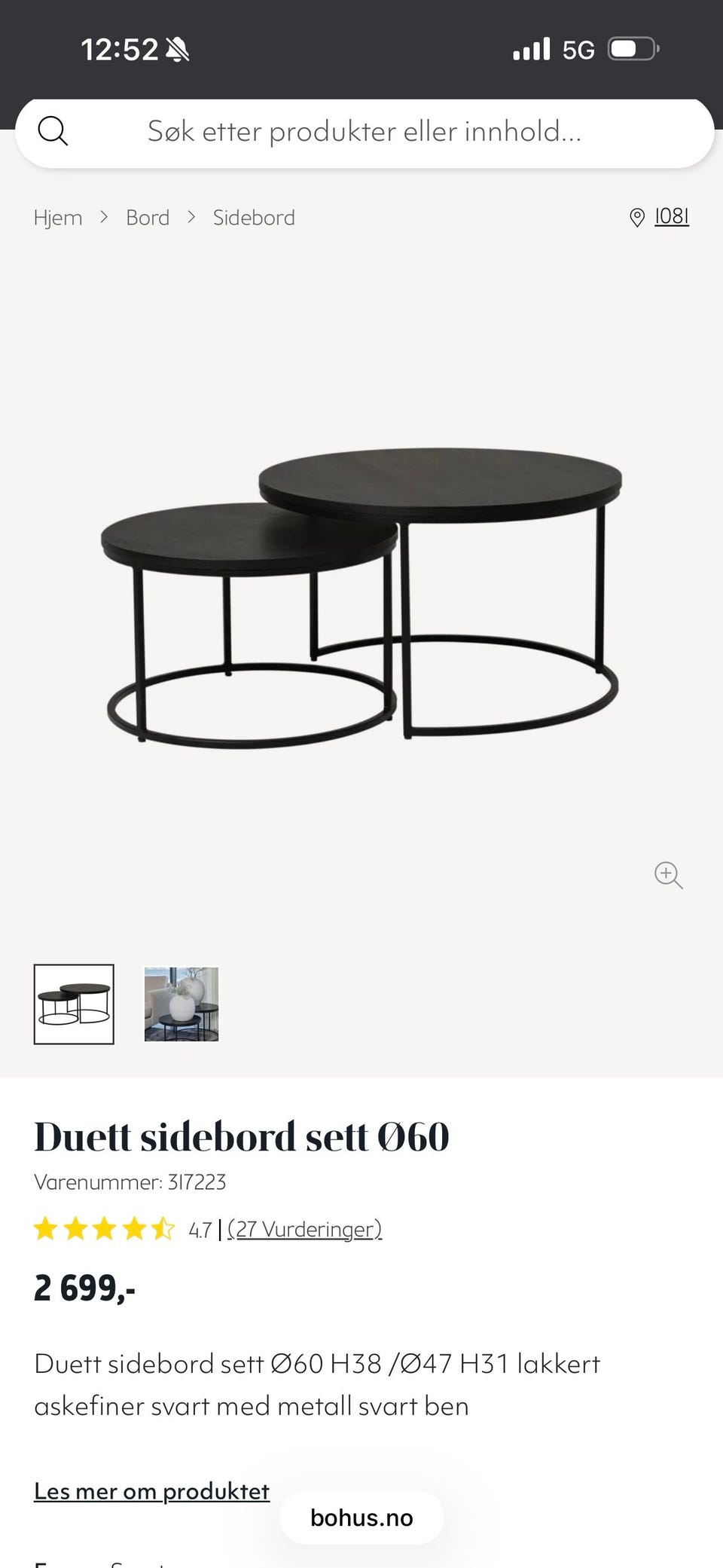This screenshot has height=1568, width=723.
Task: Select the first product thumbnail of tables
Action: tap(74, 1004)
